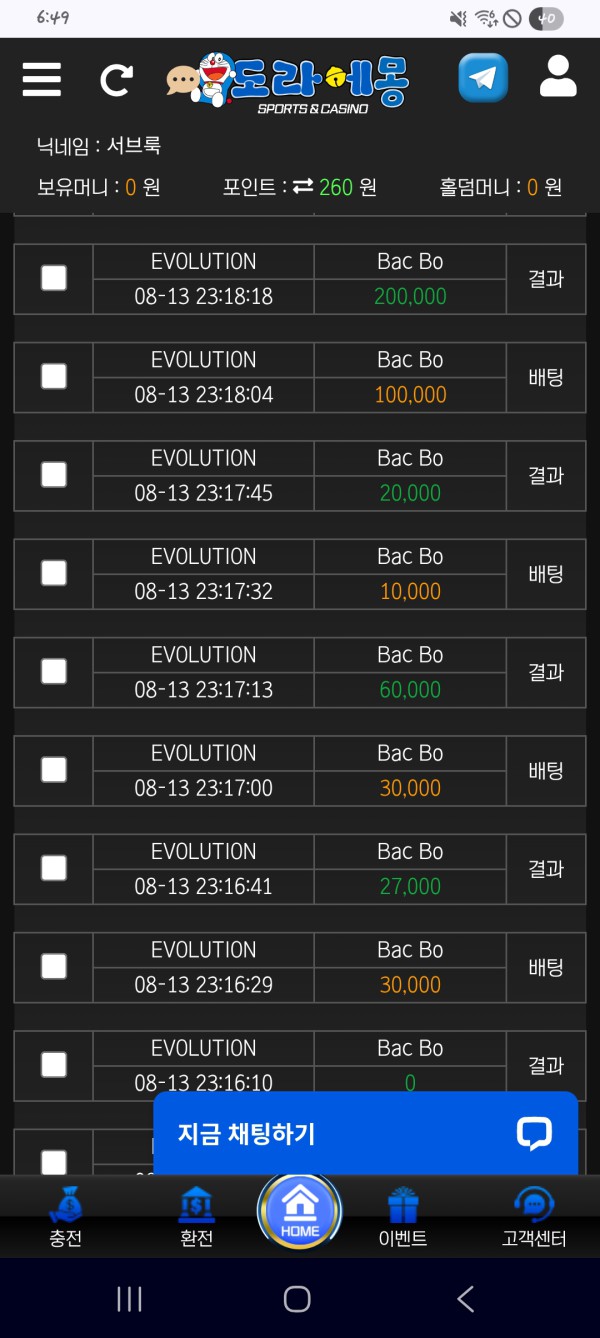Go to the 충전 deposit tab
600x1338 pixels.
[x=65, y=1217]
